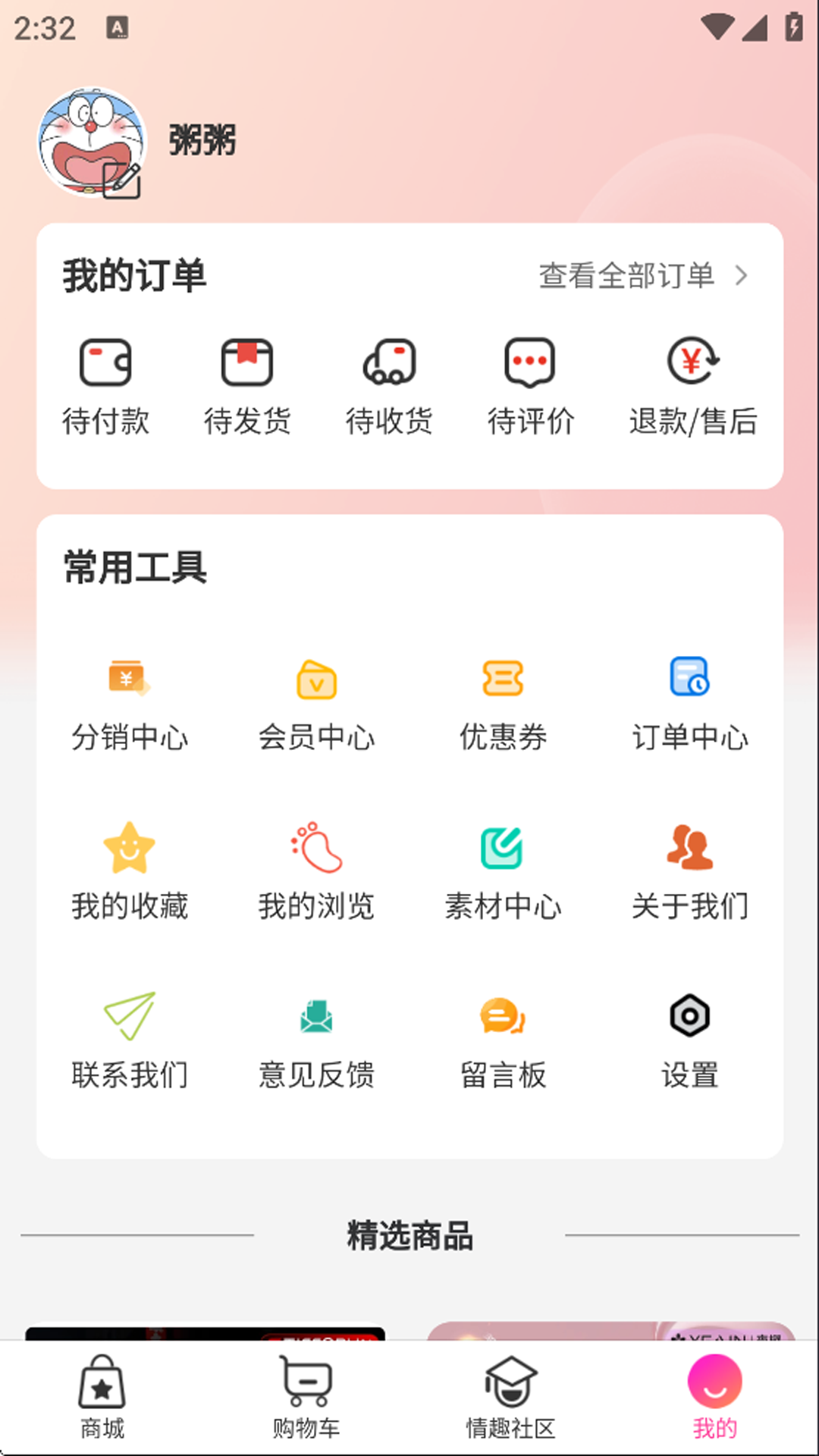This screenshot has height=1456, width=819.
Task: Open the 优惠券 coupons icon
Action: click(503, 681)
